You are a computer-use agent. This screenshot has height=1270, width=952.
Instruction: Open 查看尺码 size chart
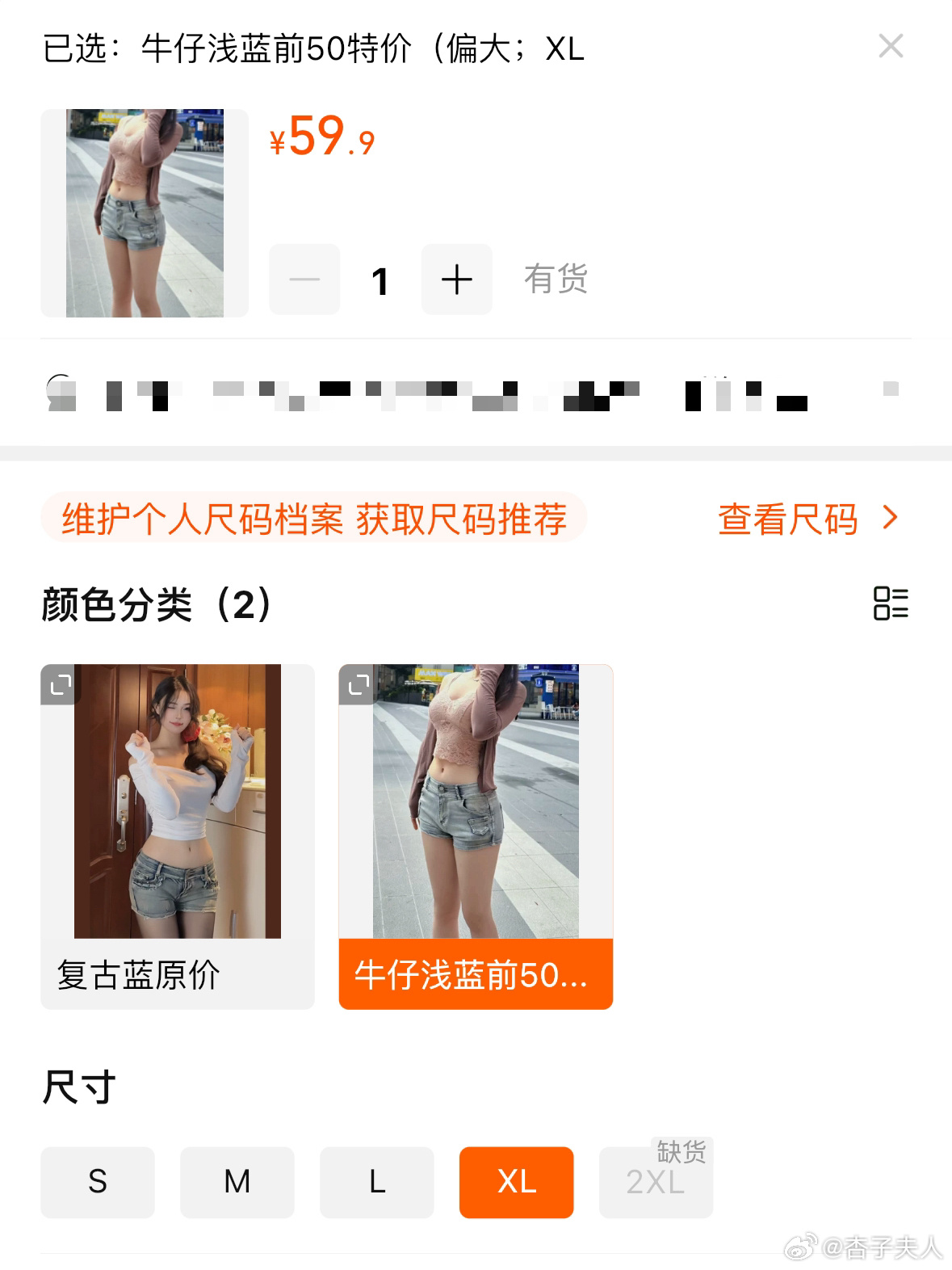[807, 519]
